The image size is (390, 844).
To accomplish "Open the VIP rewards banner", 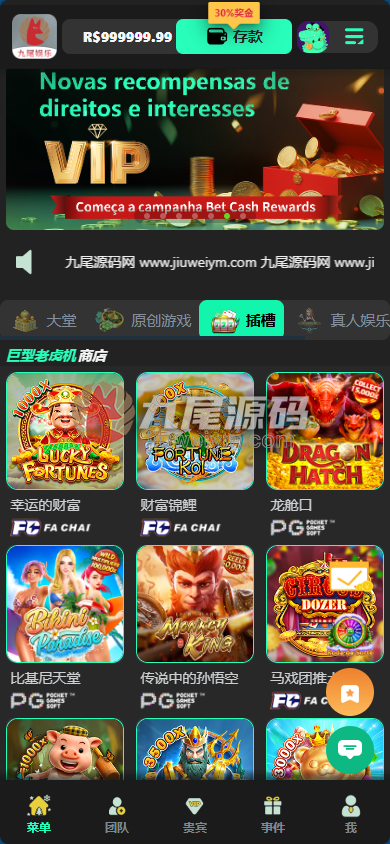I will [195, 150].
